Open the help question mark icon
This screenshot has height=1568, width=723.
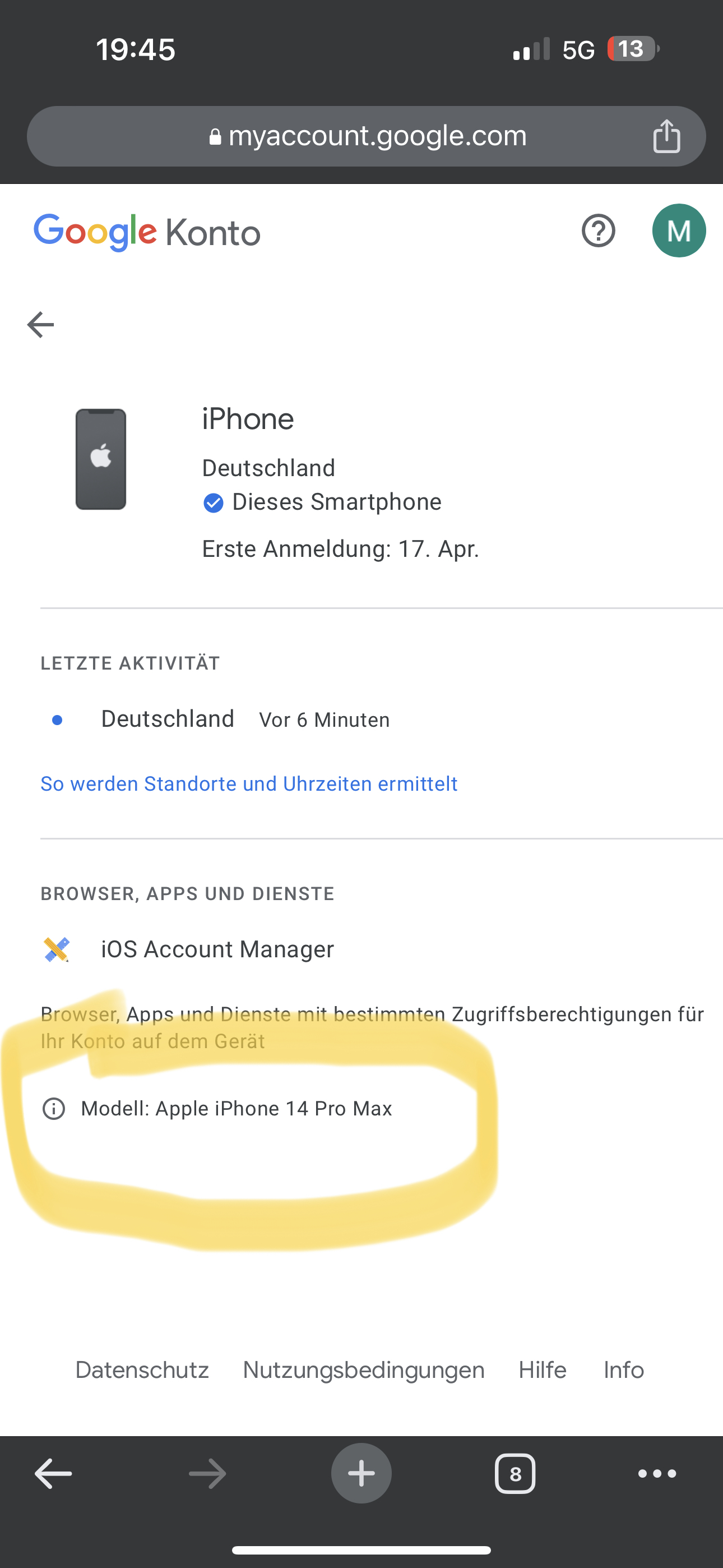point(598,231)
